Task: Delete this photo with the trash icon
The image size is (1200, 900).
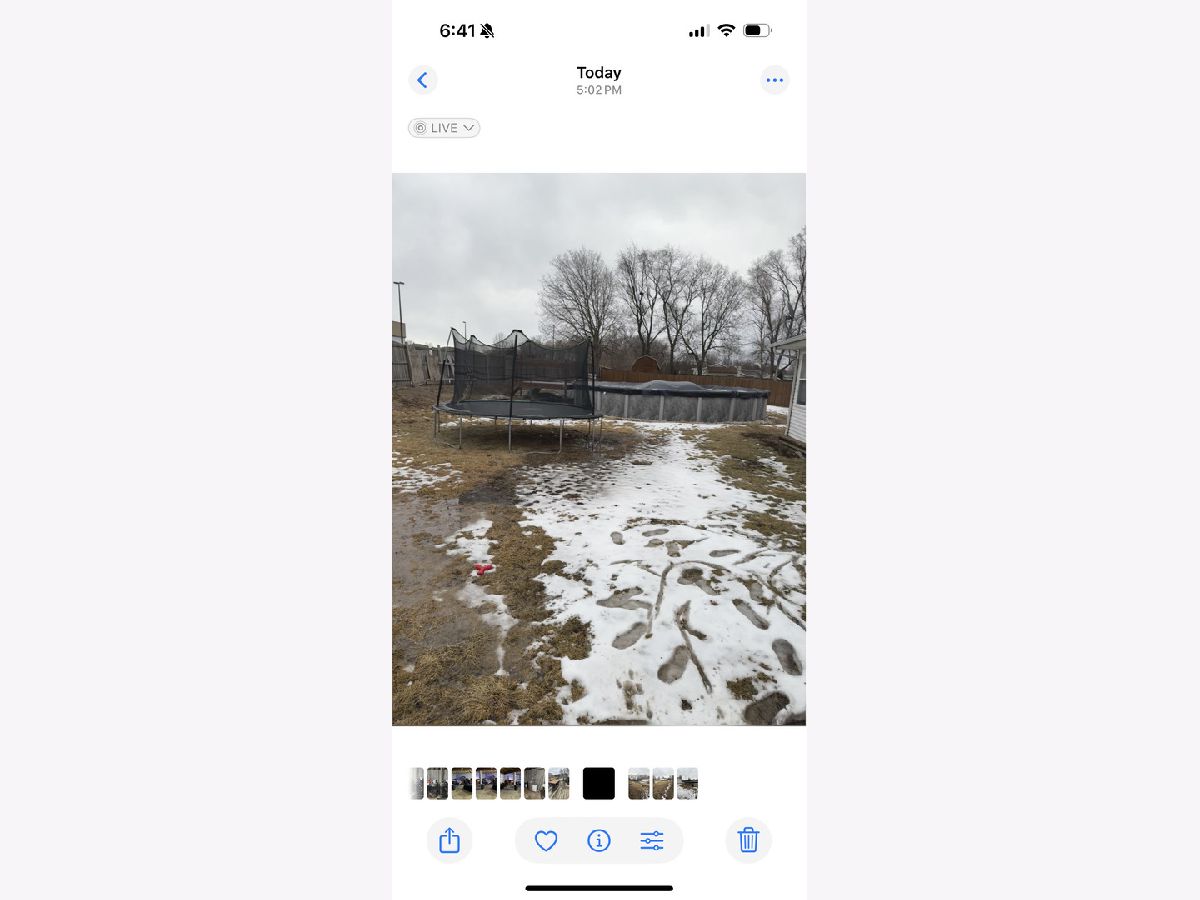Action: pyautogui.click(x=748, y=840)
